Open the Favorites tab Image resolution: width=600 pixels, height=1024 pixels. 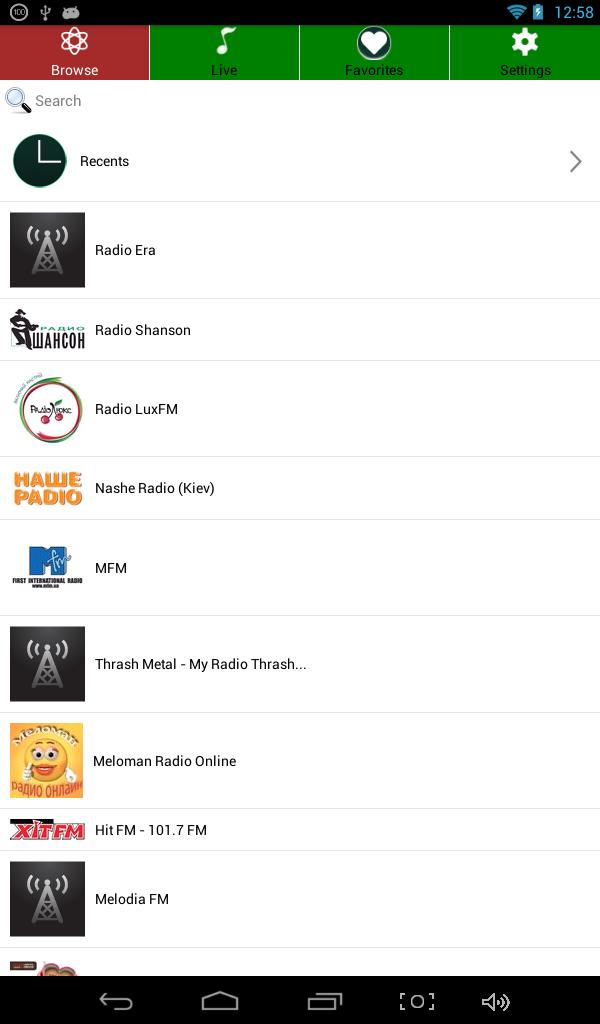[374, 53]
